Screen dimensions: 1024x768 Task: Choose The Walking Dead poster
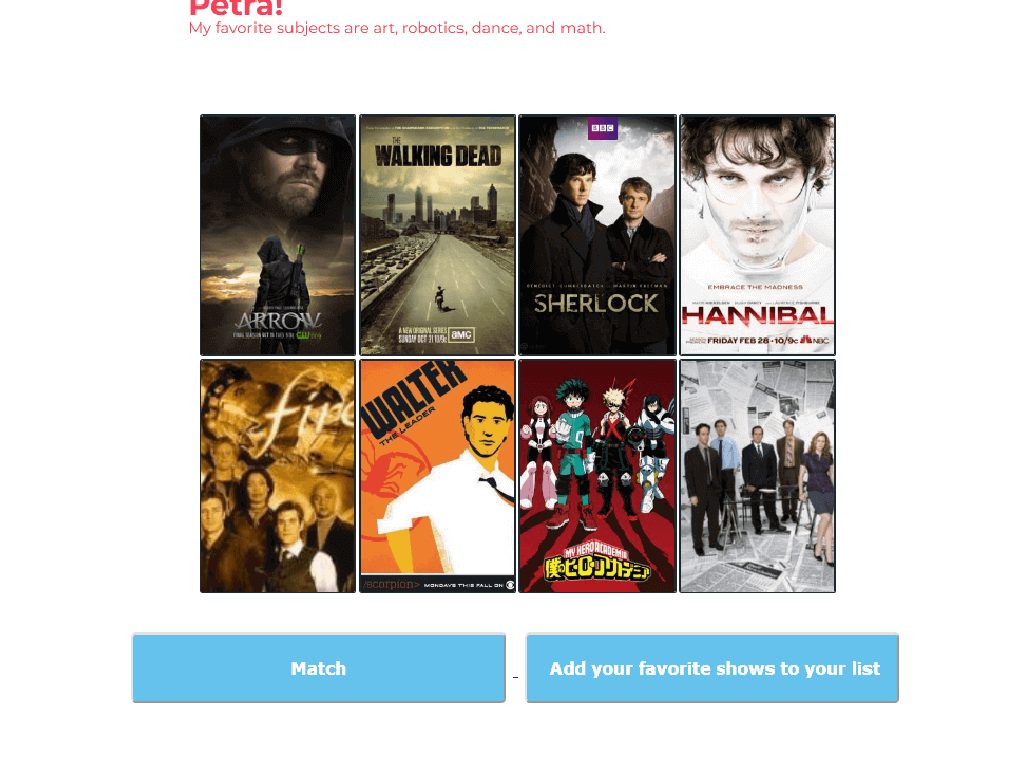(437, 235)
